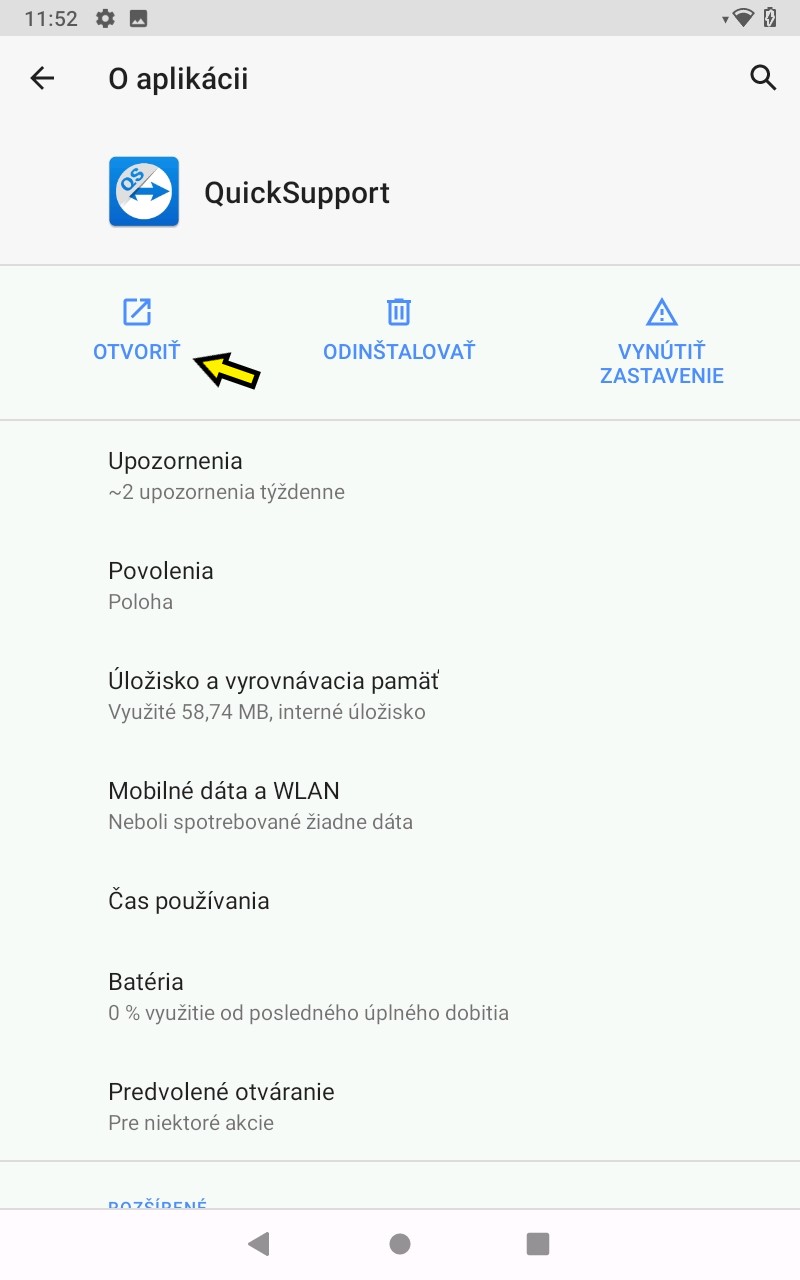Open Batéria usage details
Screen dimensions: 800x1280
point(400,996)
